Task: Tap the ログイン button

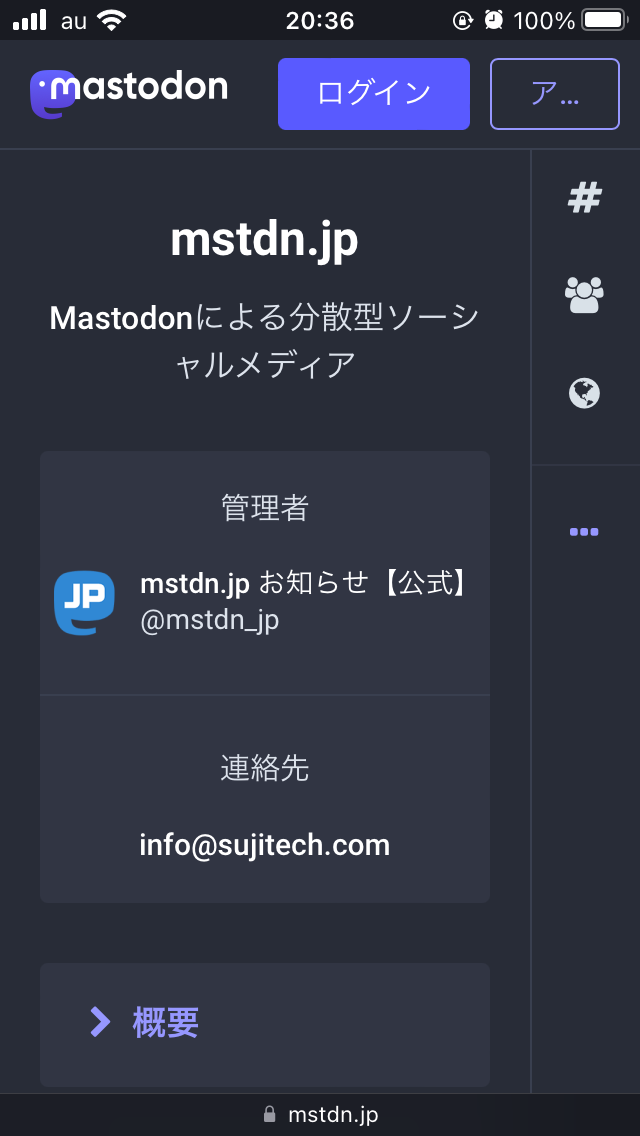Action: (373, 94)
